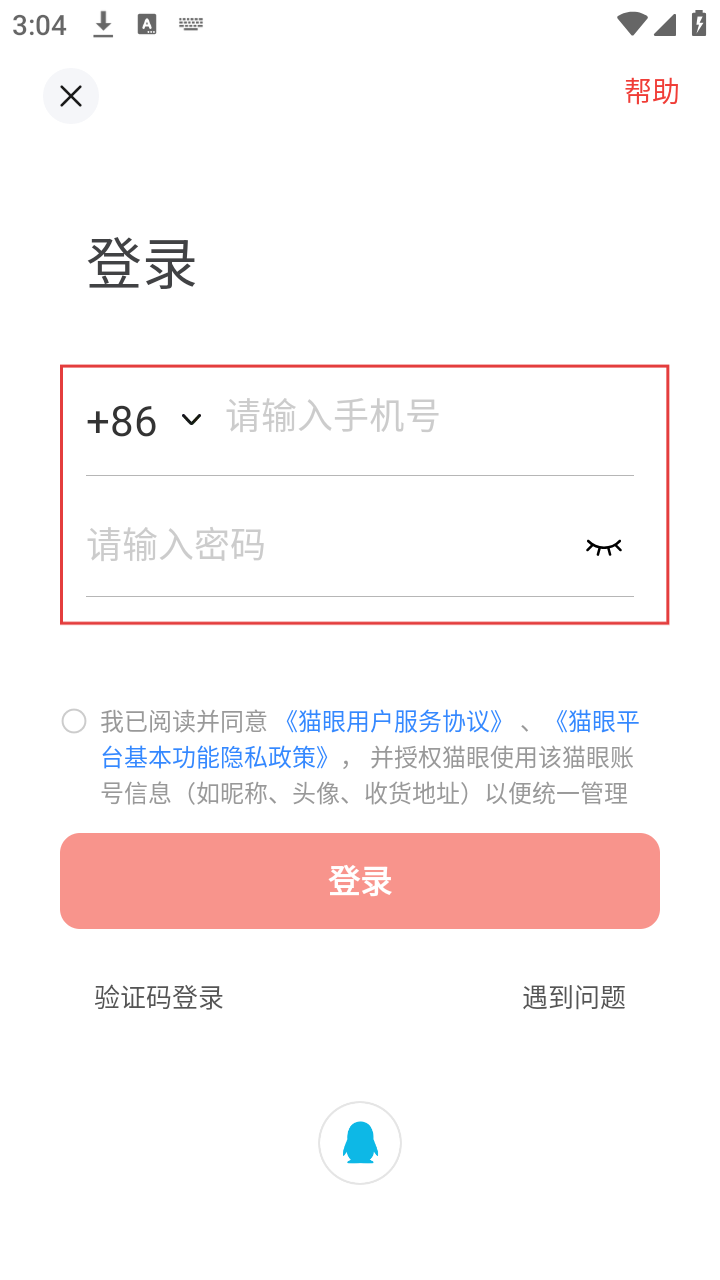Expand the +86 country code dropdown
The width and height of the screenshot is (720, 1280).
point(144,421)
